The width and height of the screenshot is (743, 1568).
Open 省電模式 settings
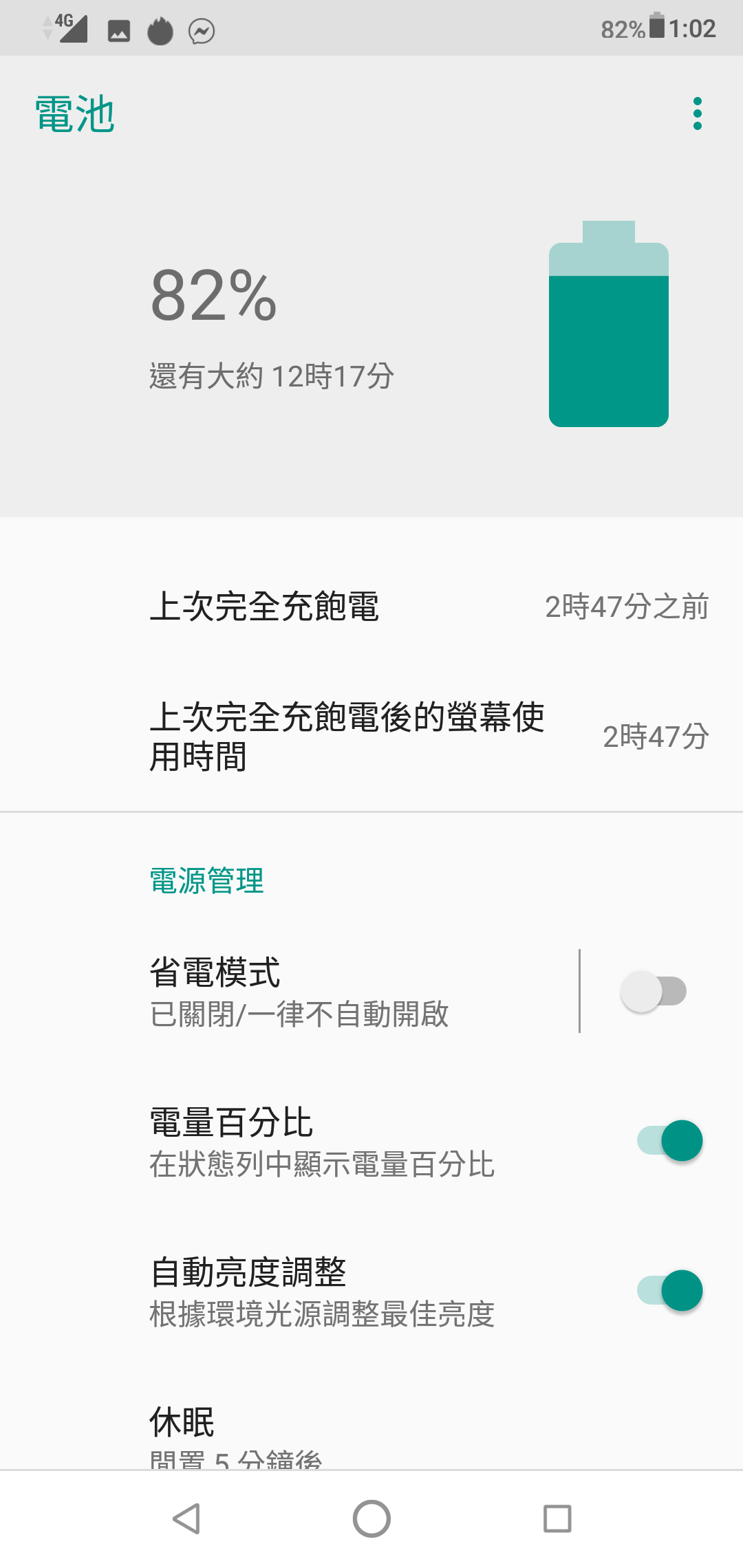coord(289,991)
